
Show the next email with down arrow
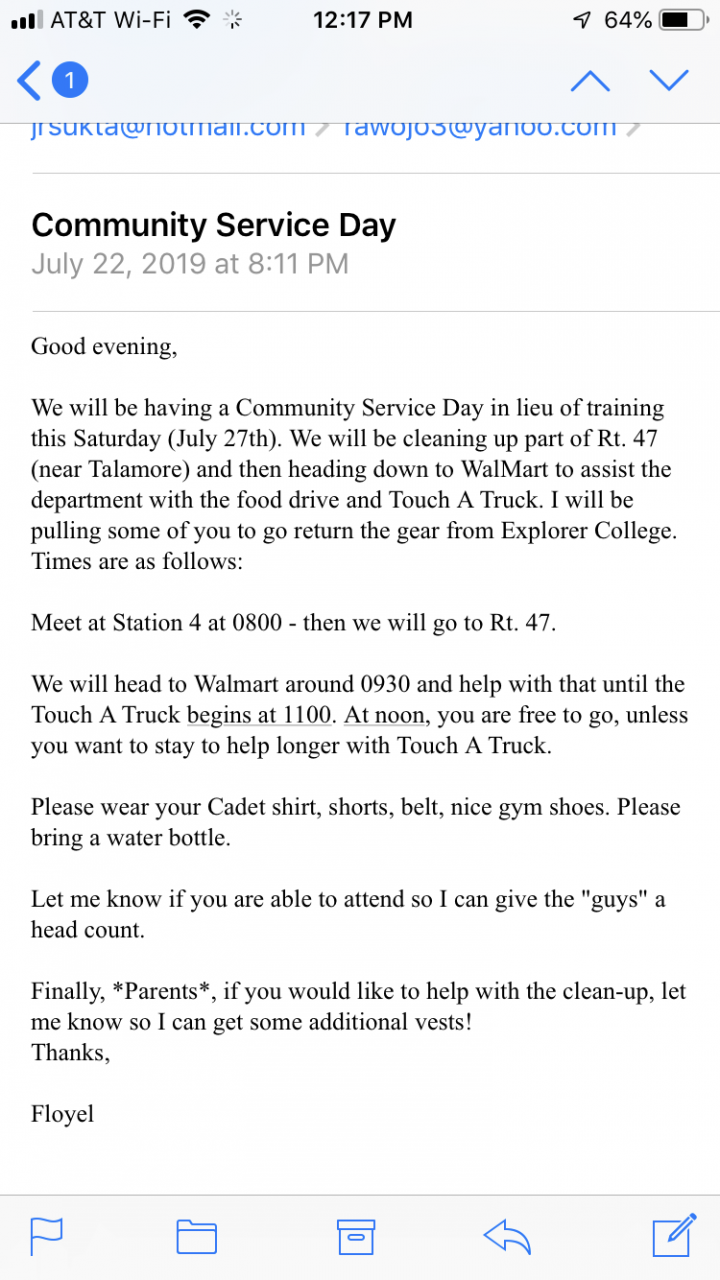click(669, 81)
